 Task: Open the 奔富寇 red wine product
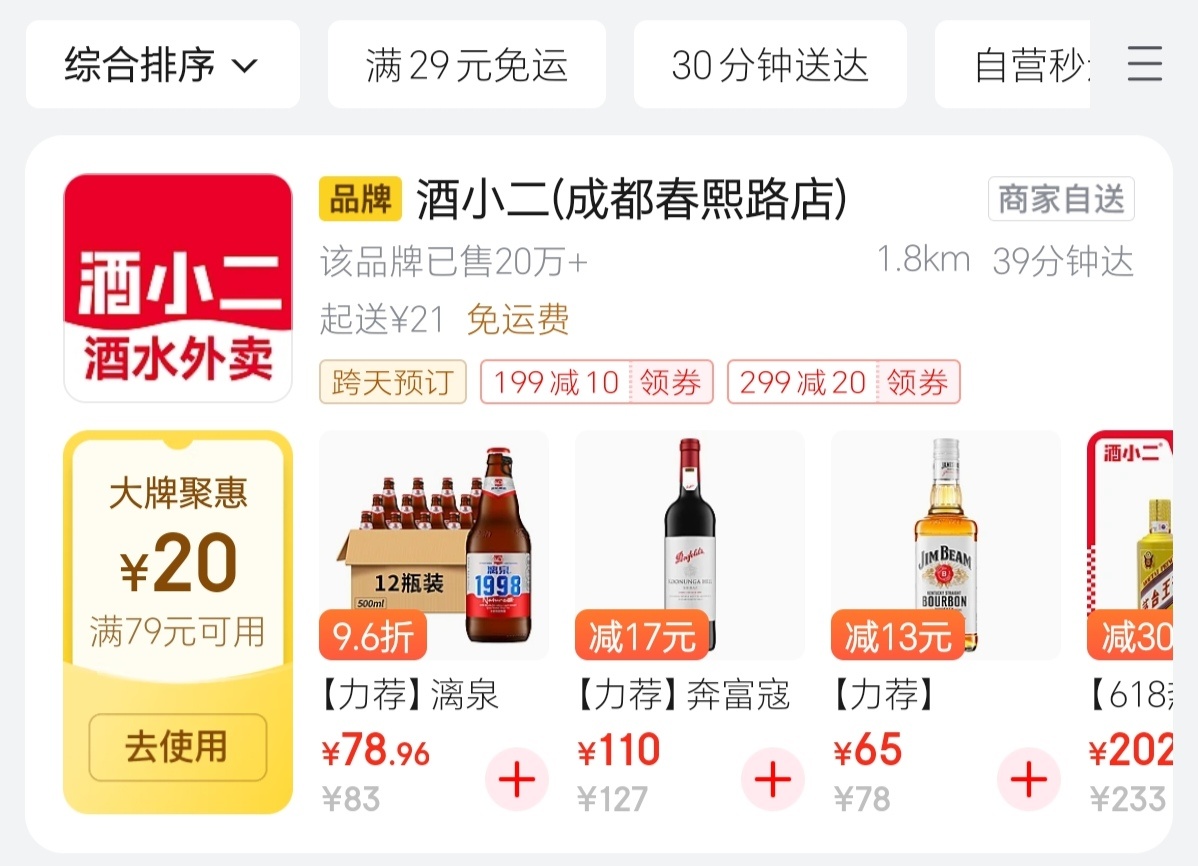pyautogui.click(x=689, y=545)
